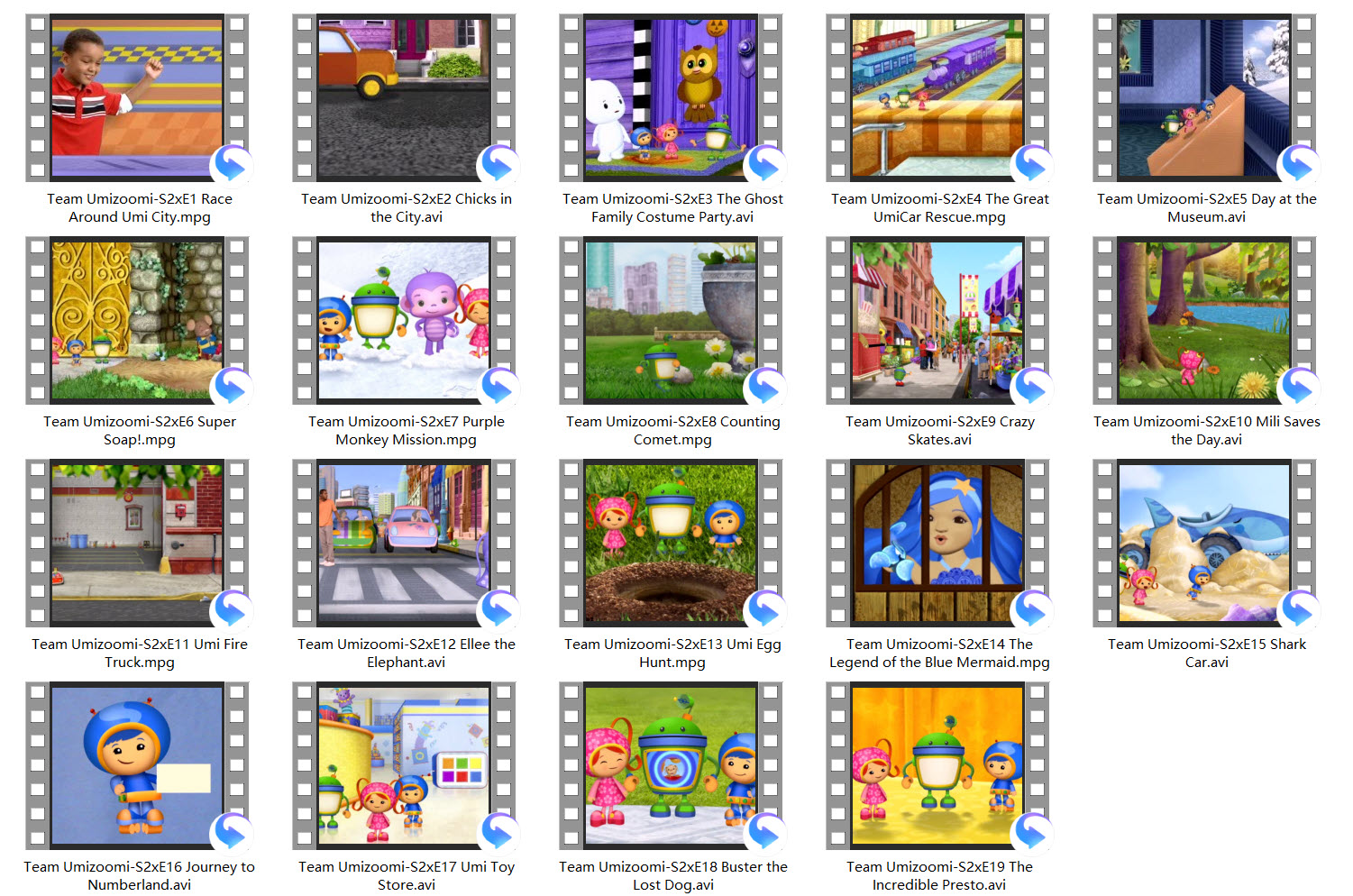This screenshot has height=896, width=1353.
Task: Select S2xE12 Ellee the Elephant file
Action: point(404,544)
